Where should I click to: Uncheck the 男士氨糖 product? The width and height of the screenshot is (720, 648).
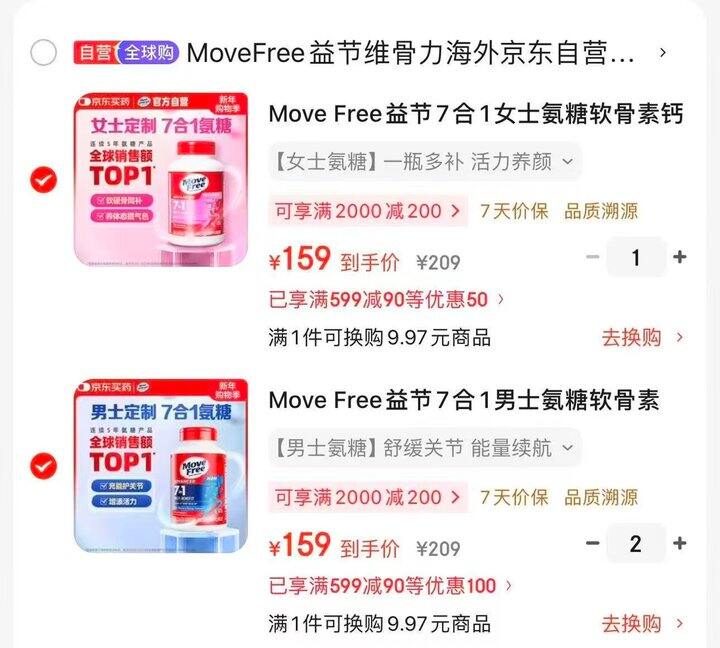(x=44, y=466)
